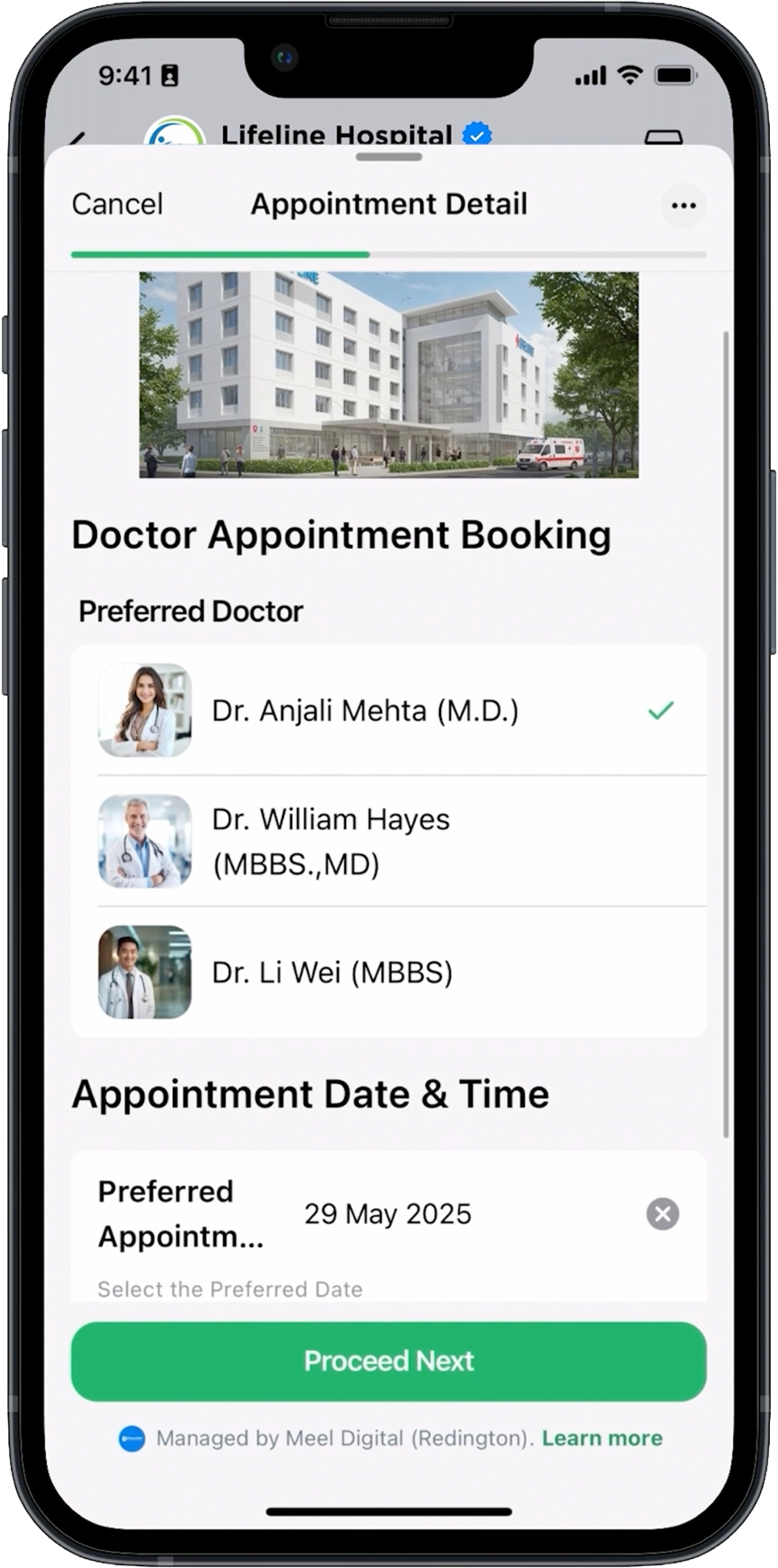Screen dimensions: 778x1568
Task: Clear the 29 May 2025 date
Action: pyautogui.click(x=662, y=1214)
